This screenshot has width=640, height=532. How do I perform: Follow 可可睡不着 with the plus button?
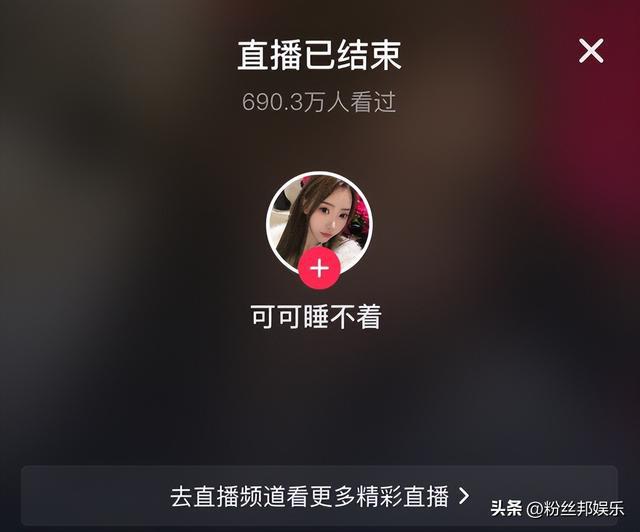[319, 268]
